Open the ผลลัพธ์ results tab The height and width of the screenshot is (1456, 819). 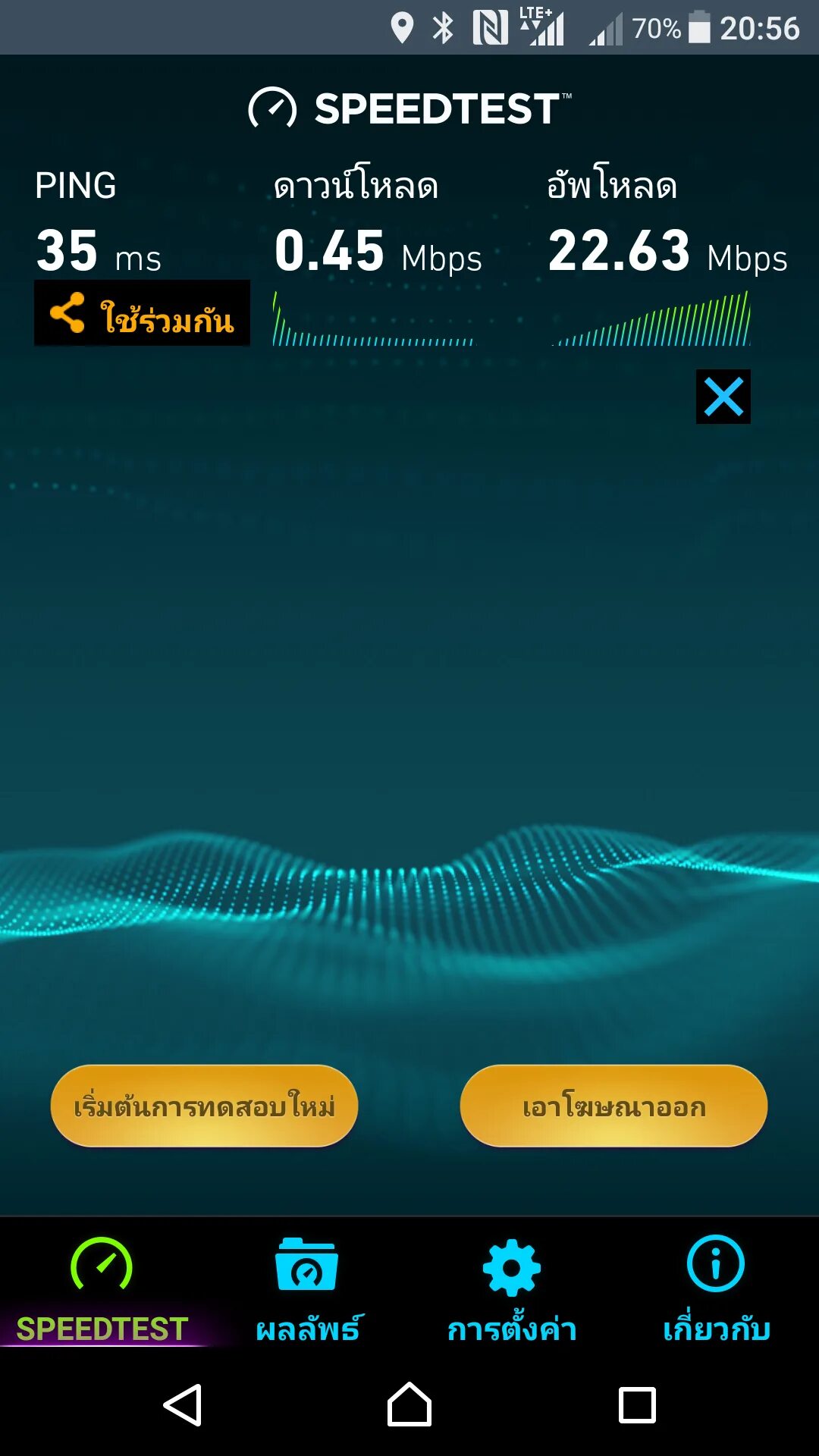click(x=307, y=1290)
